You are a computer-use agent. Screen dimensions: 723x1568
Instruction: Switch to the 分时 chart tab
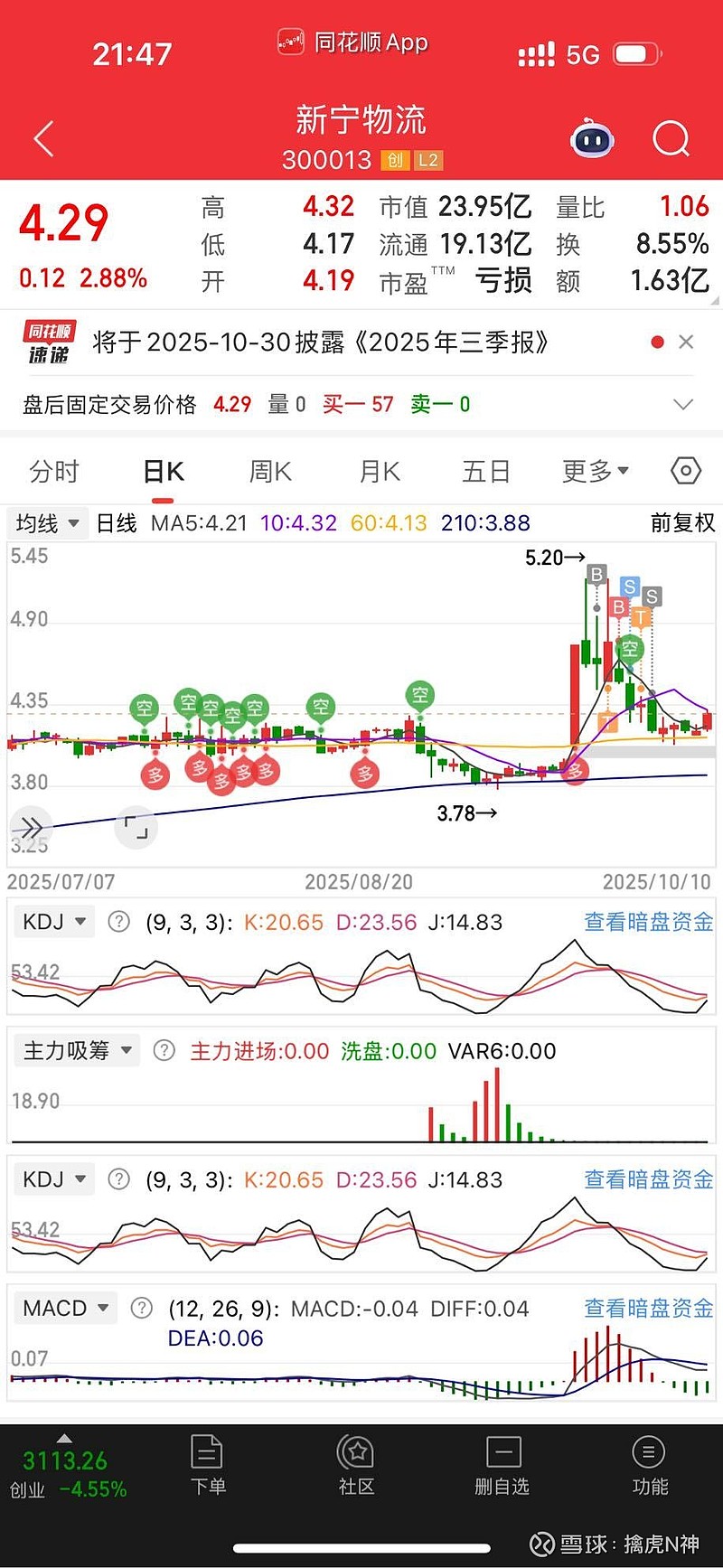tap(54, 472)
